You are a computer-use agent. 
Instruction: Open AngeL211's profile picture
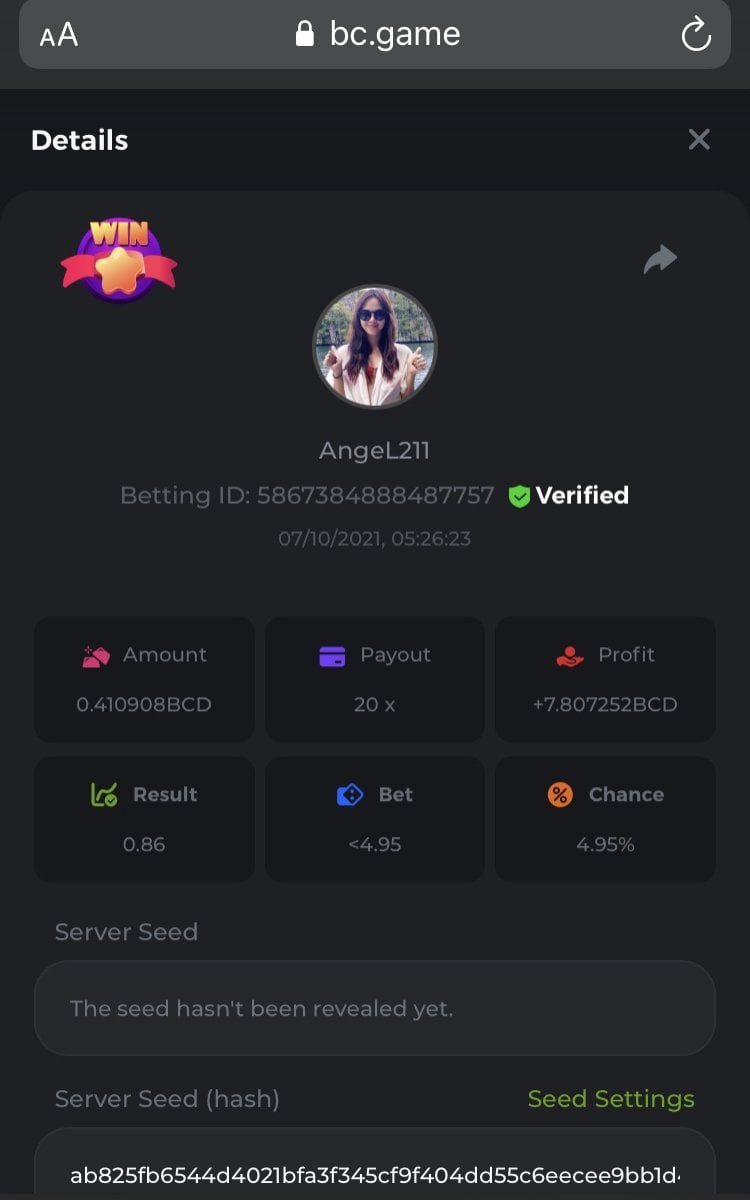click(375, 347)
